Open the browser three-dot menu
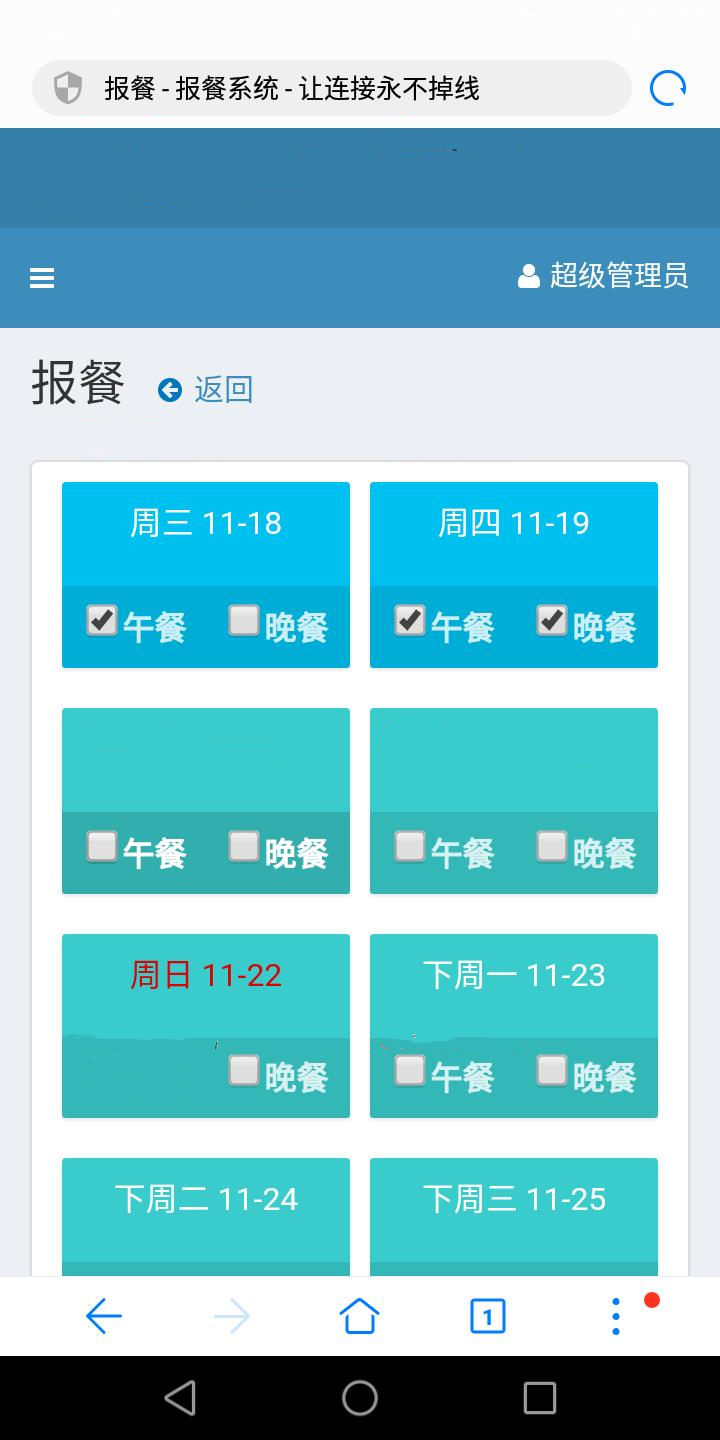Viewport: 720px width, 1440px height. pyautogui.click(x=616, y=1316)
